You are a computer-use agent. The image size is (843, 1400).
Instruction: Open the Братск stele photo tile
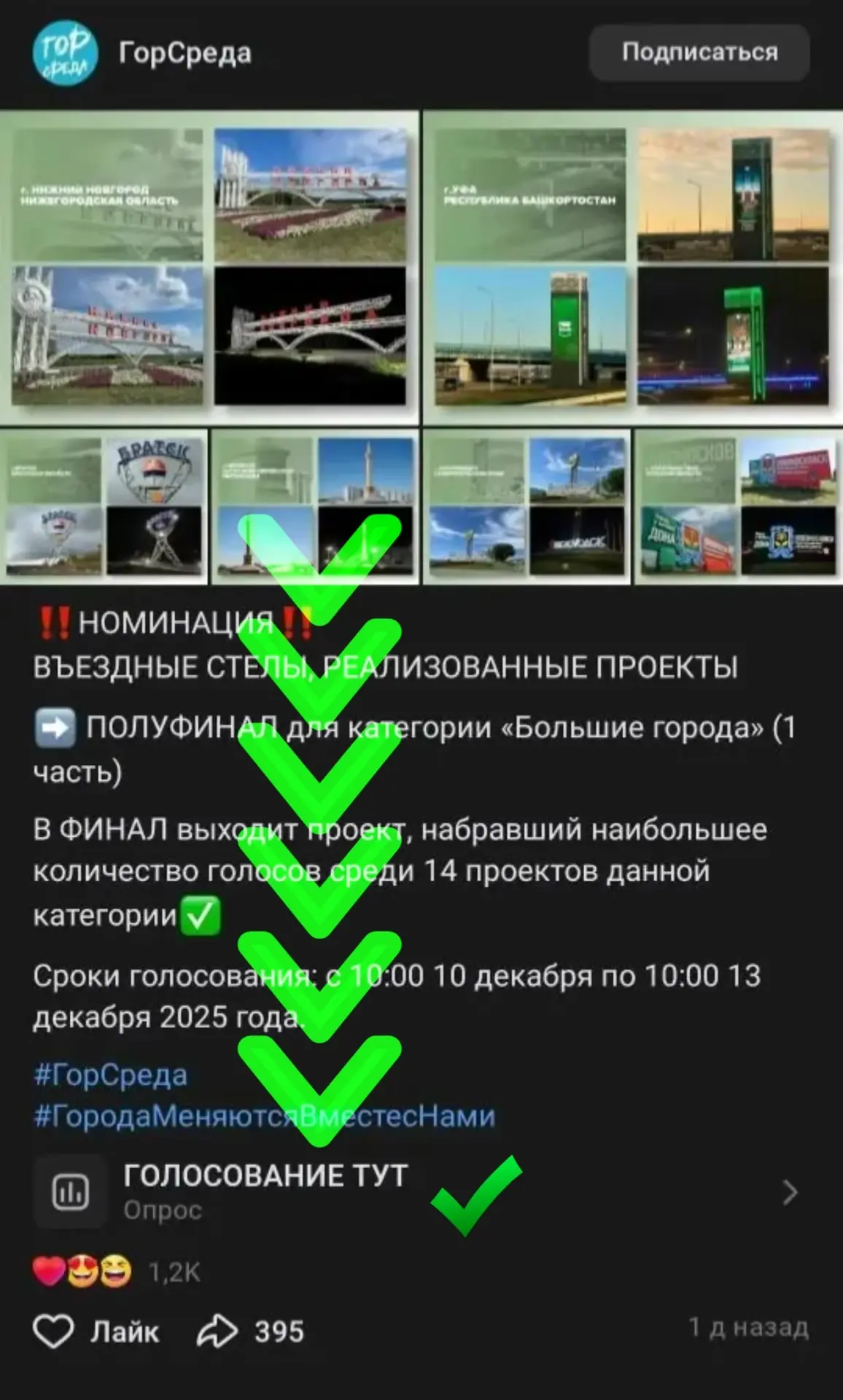point(104,507)
